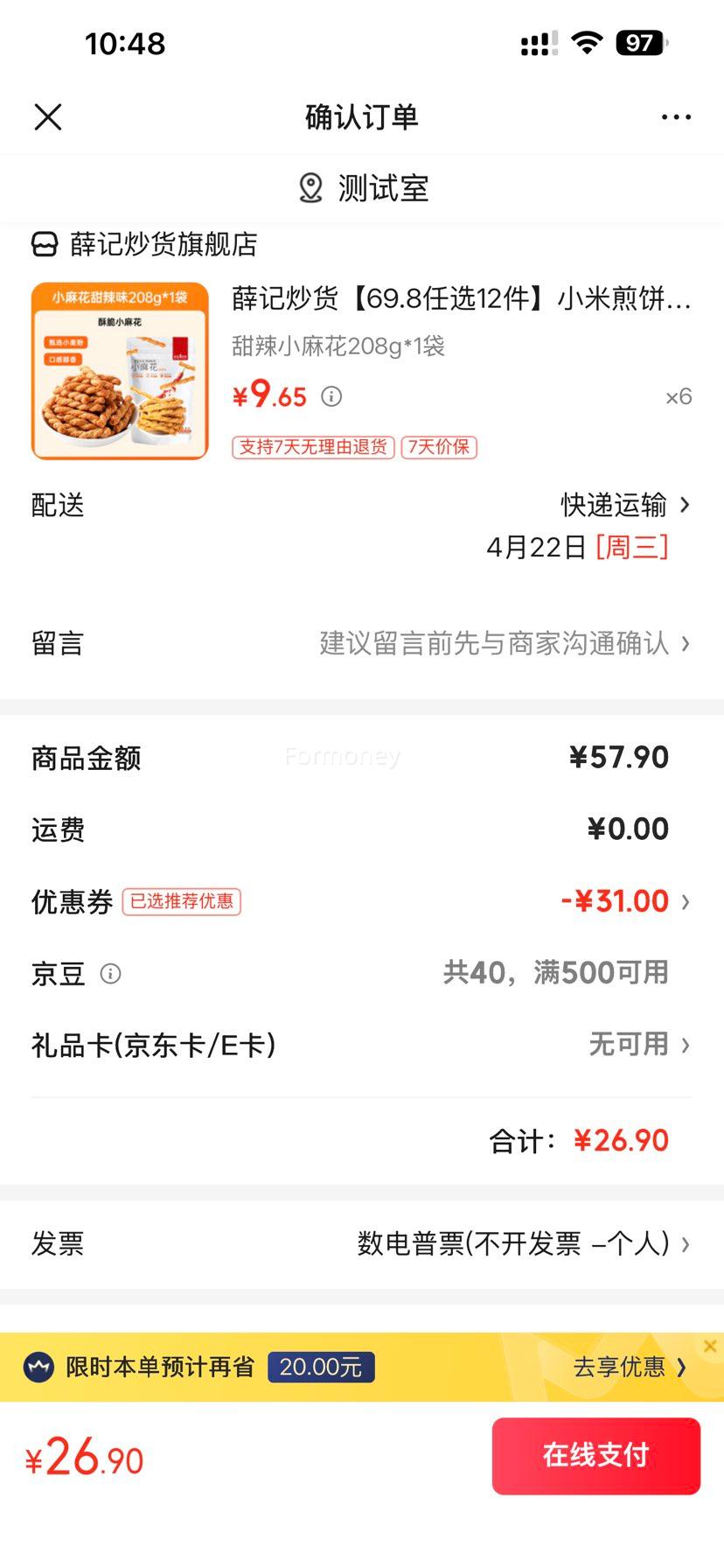
Task: Click the 支持7天无理由退货 tag
Action: click(312, 447)
